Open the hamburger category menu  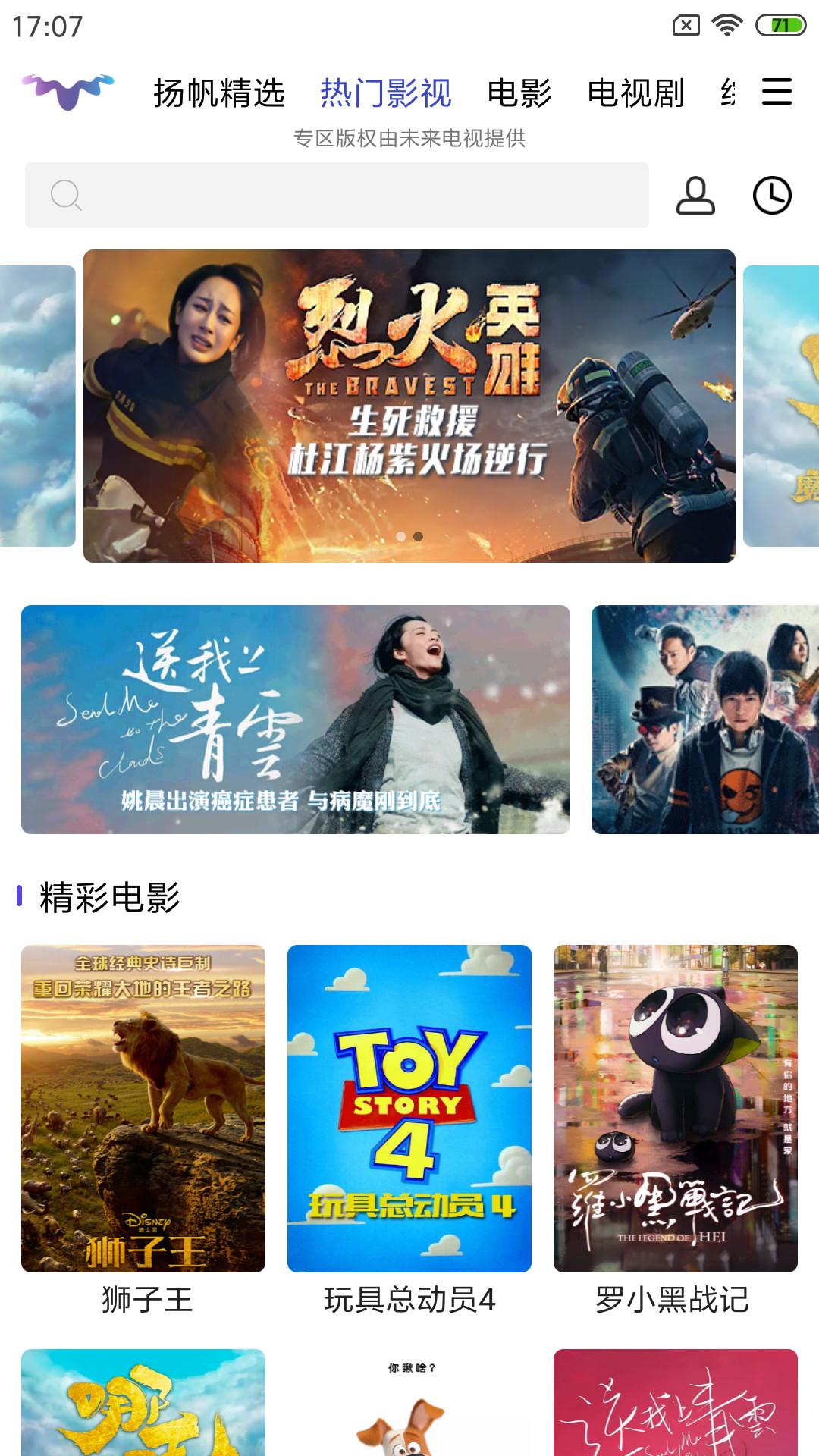[x=777, y=92]
